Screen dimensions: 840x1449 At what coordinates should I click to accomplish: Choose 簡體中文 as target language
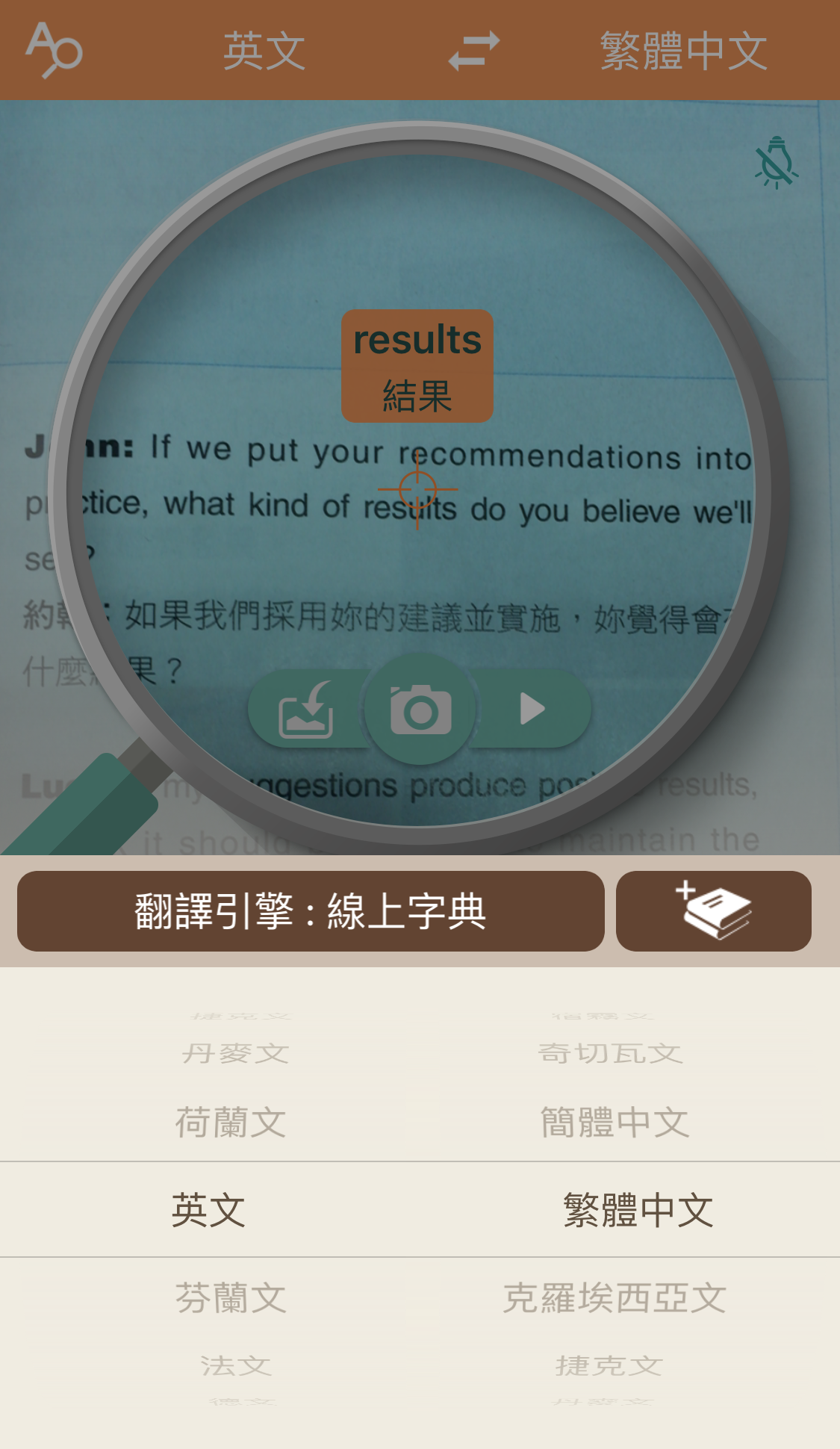[614, 1123]
